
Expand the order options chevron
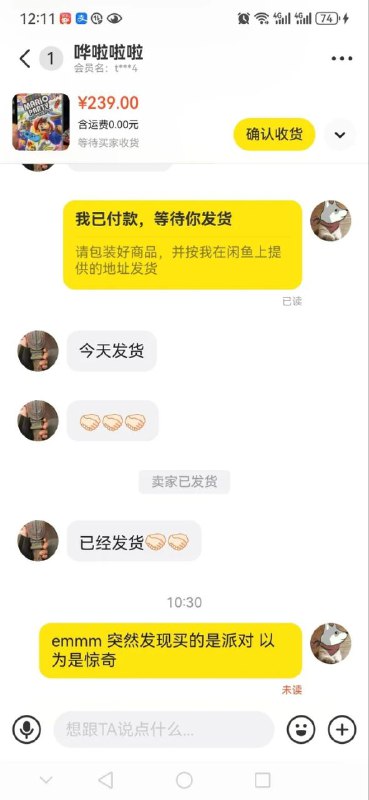pyautogui.click(x=340, y=135)
